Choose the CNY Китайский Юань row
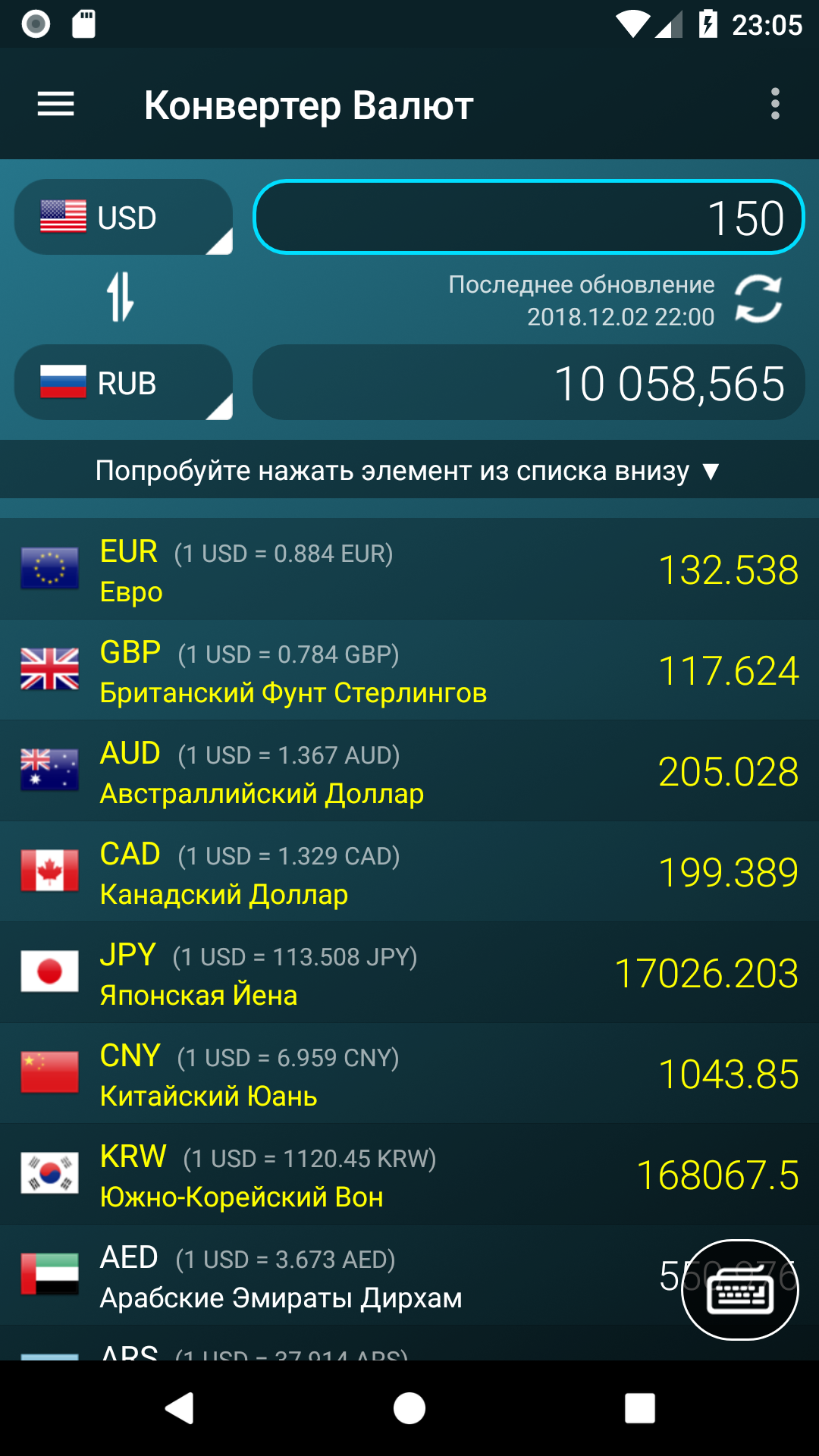Screen dimensions: 819x1456 409,1074
